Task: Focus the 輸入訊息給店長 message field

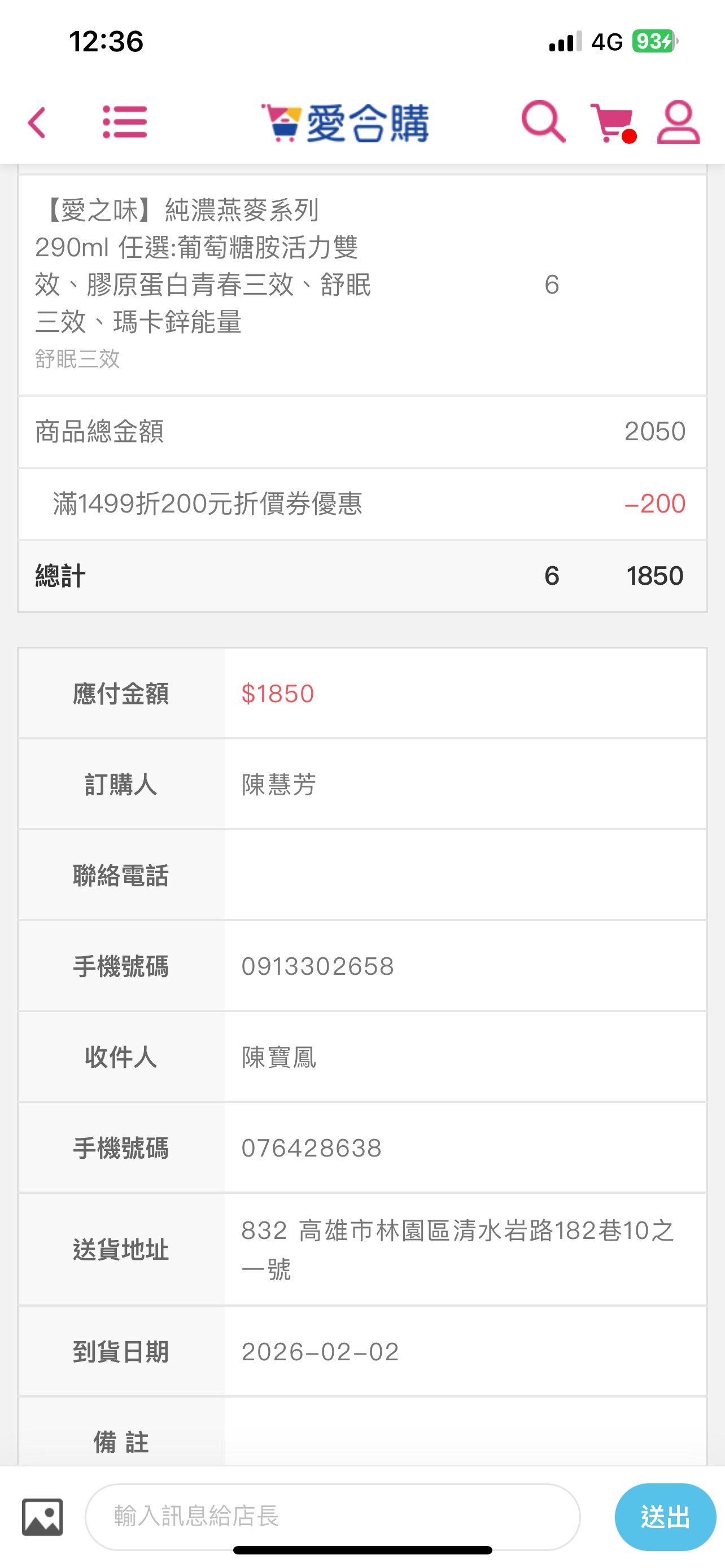Action: click(333, 1516)
